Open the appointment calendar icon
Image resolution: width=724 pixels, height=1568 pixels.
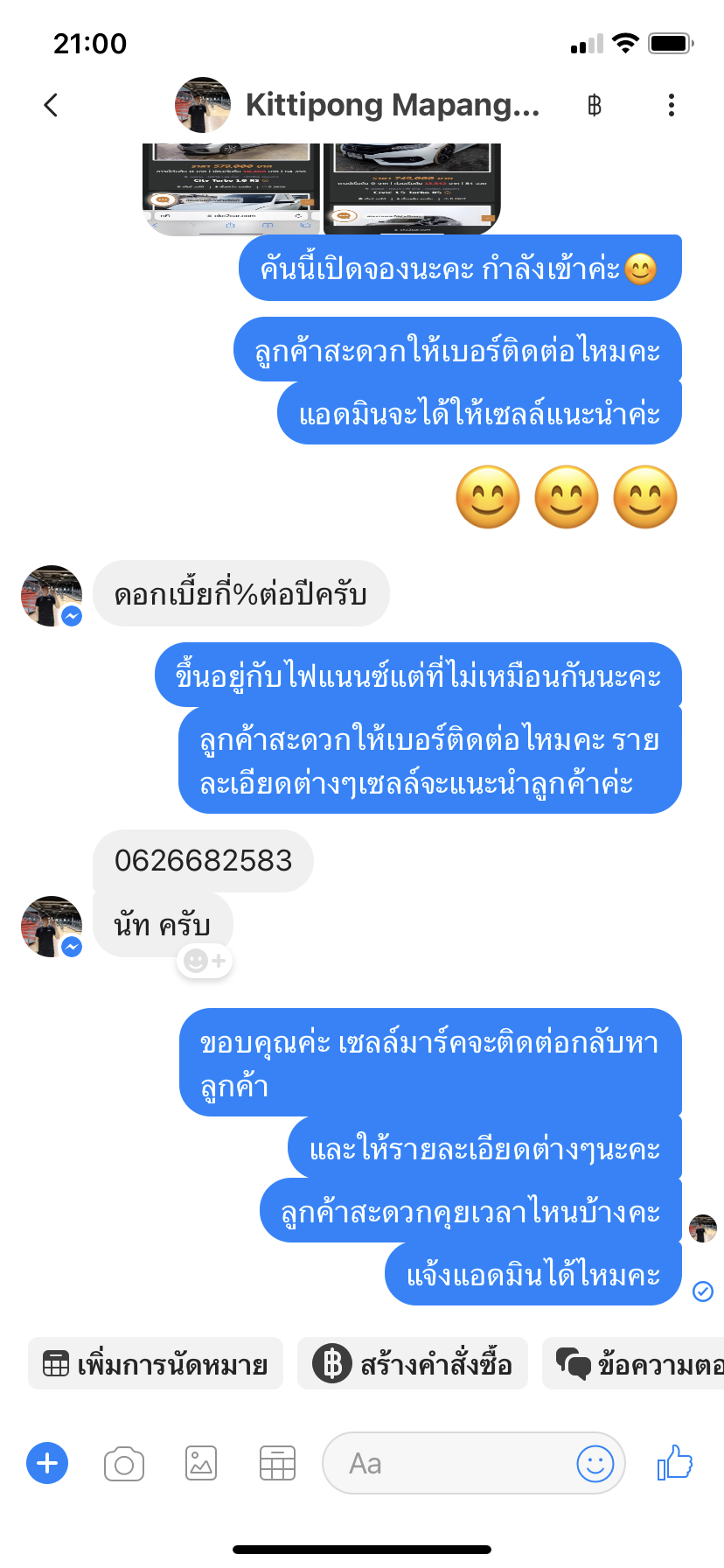point(277,1463)
